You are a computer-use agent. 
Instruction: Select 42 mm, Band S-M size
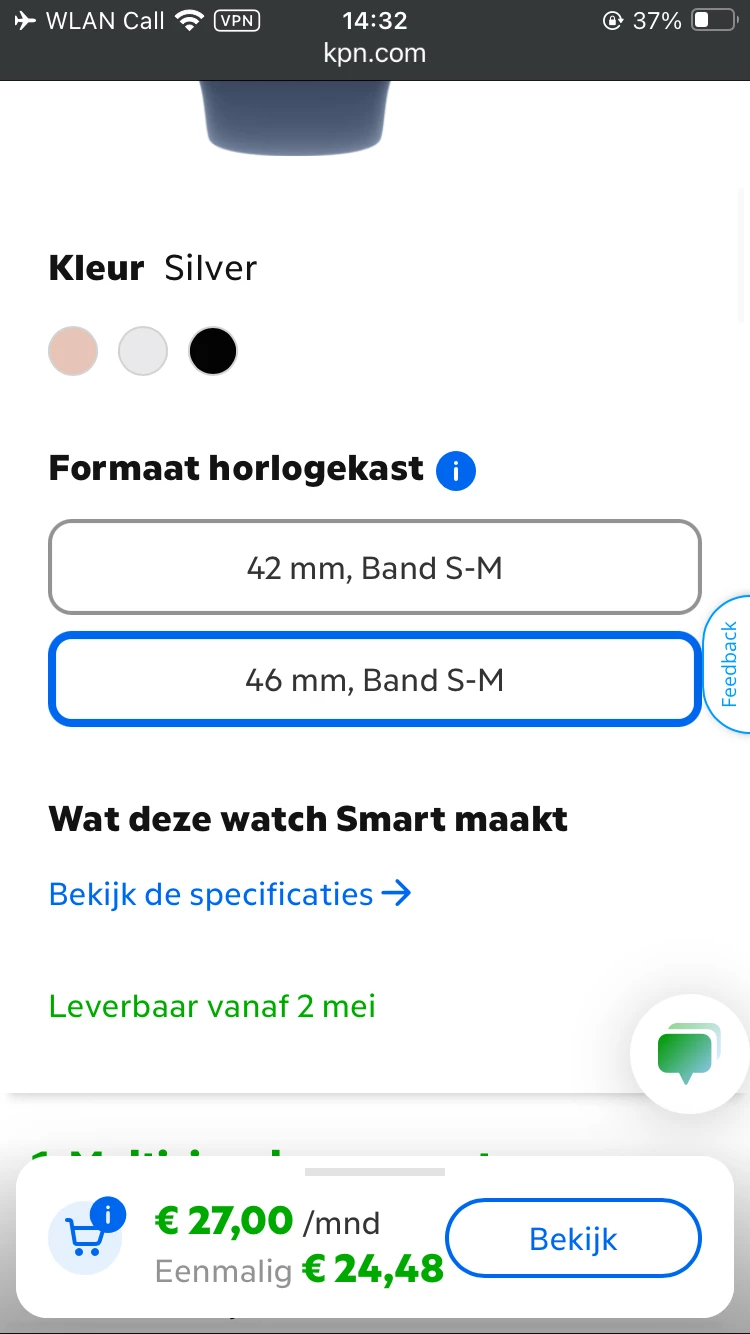tap(375, 567)
